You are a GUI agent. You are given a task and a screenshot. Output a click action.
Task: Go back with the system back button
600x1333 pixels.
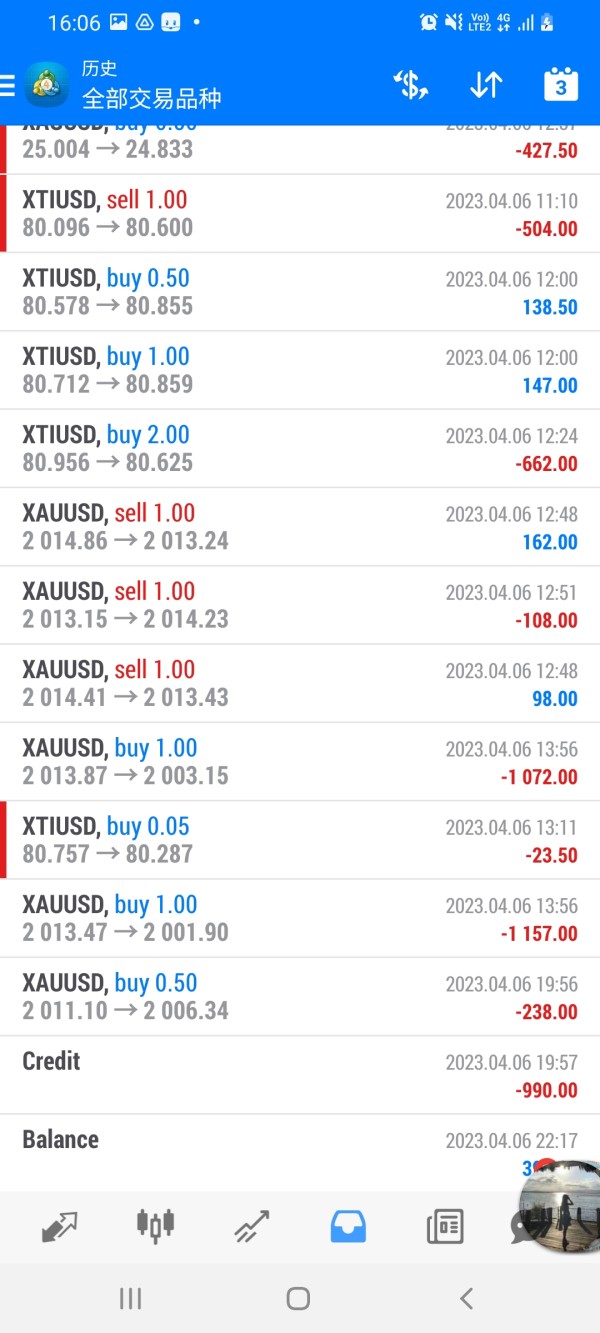[466, 1298]
